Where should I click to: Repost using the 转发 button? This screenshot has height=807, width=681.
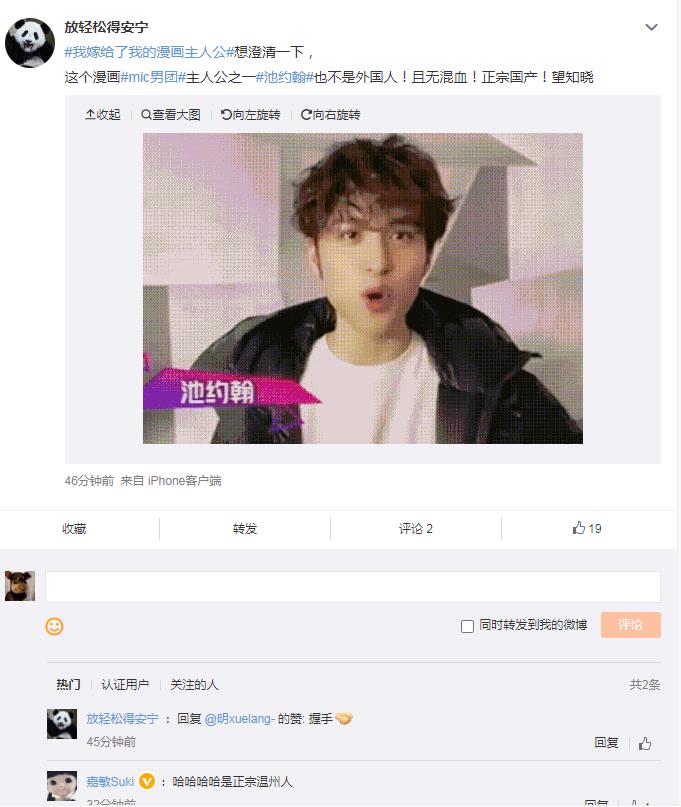pos(245,528)
